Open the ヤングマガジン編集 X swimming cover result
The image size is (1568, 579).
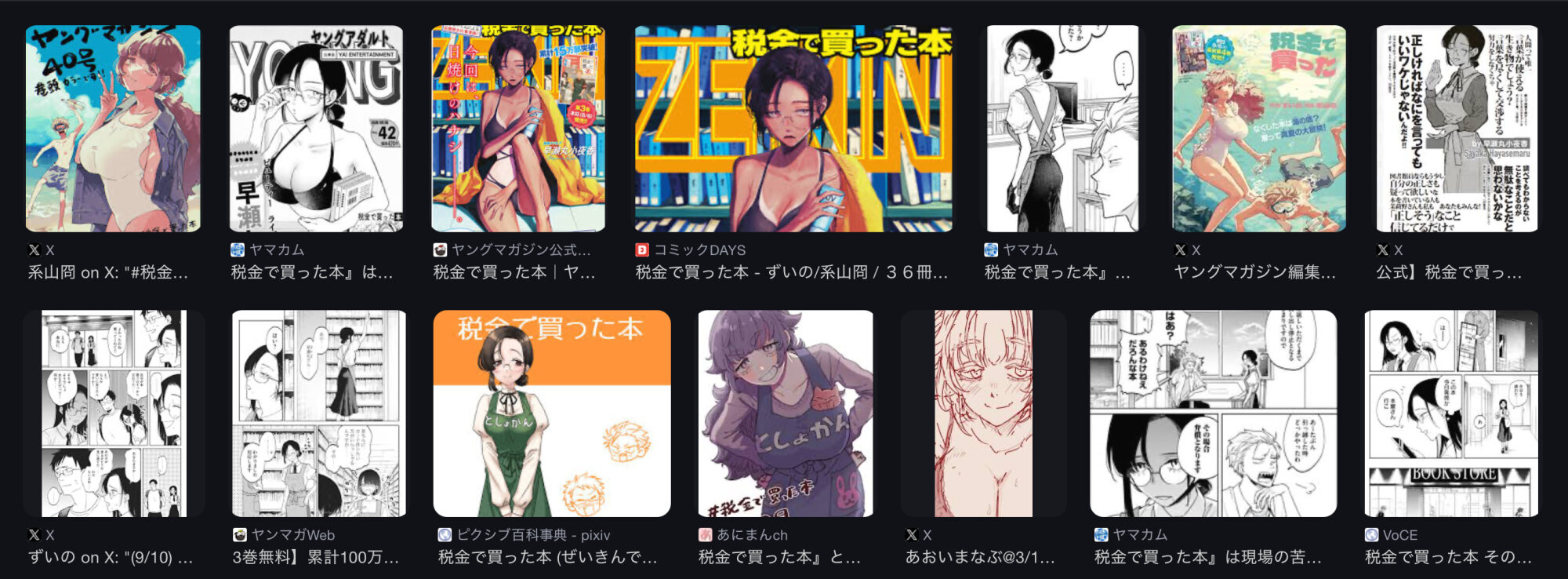click(1258, 129)
